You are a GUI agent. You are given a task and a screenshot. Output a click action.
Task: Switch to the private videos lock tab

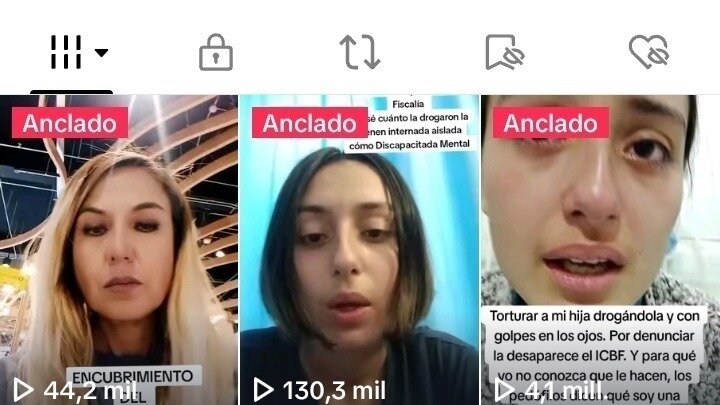pyautogui.click(x=215, y=52)
